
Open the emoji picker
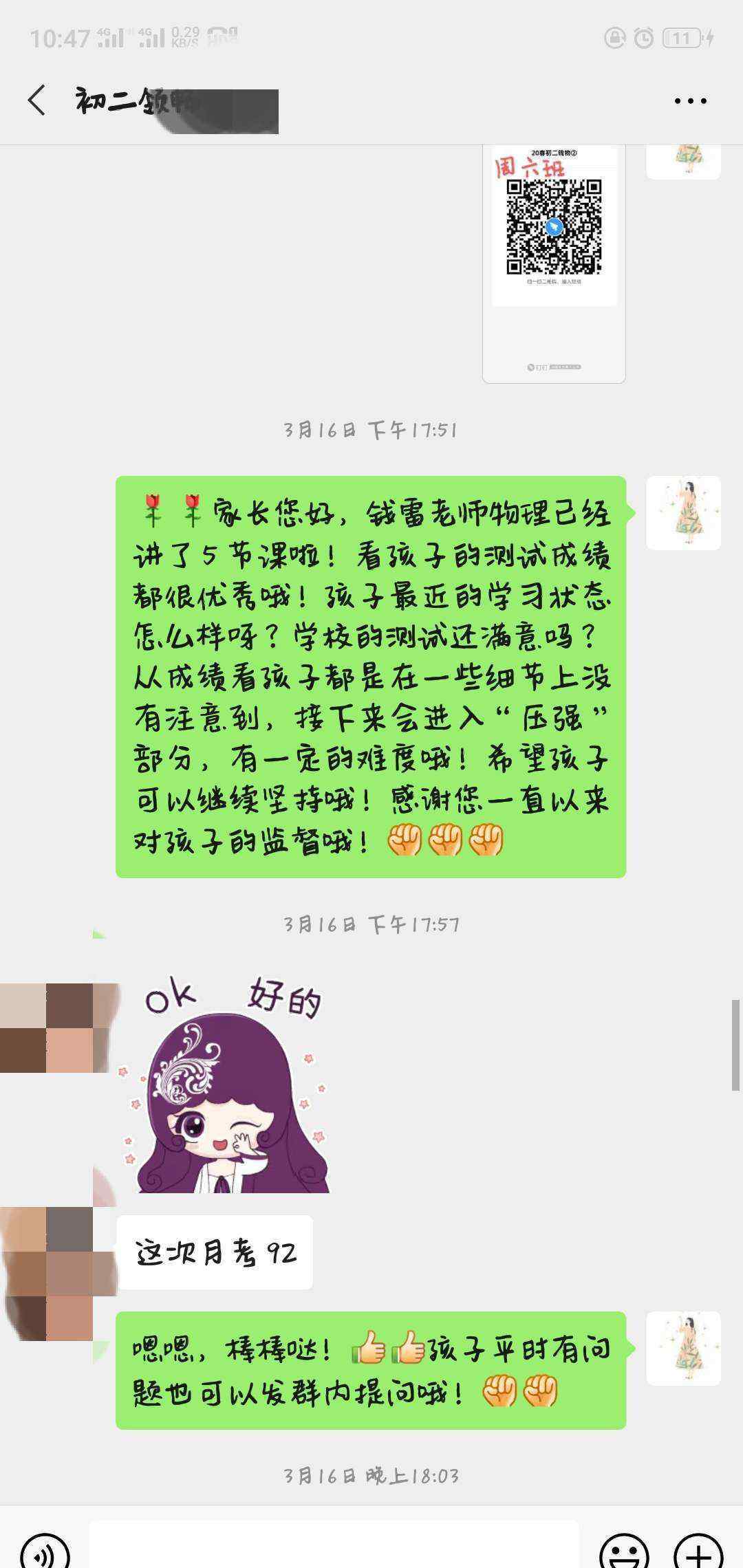pos(624,1551)
